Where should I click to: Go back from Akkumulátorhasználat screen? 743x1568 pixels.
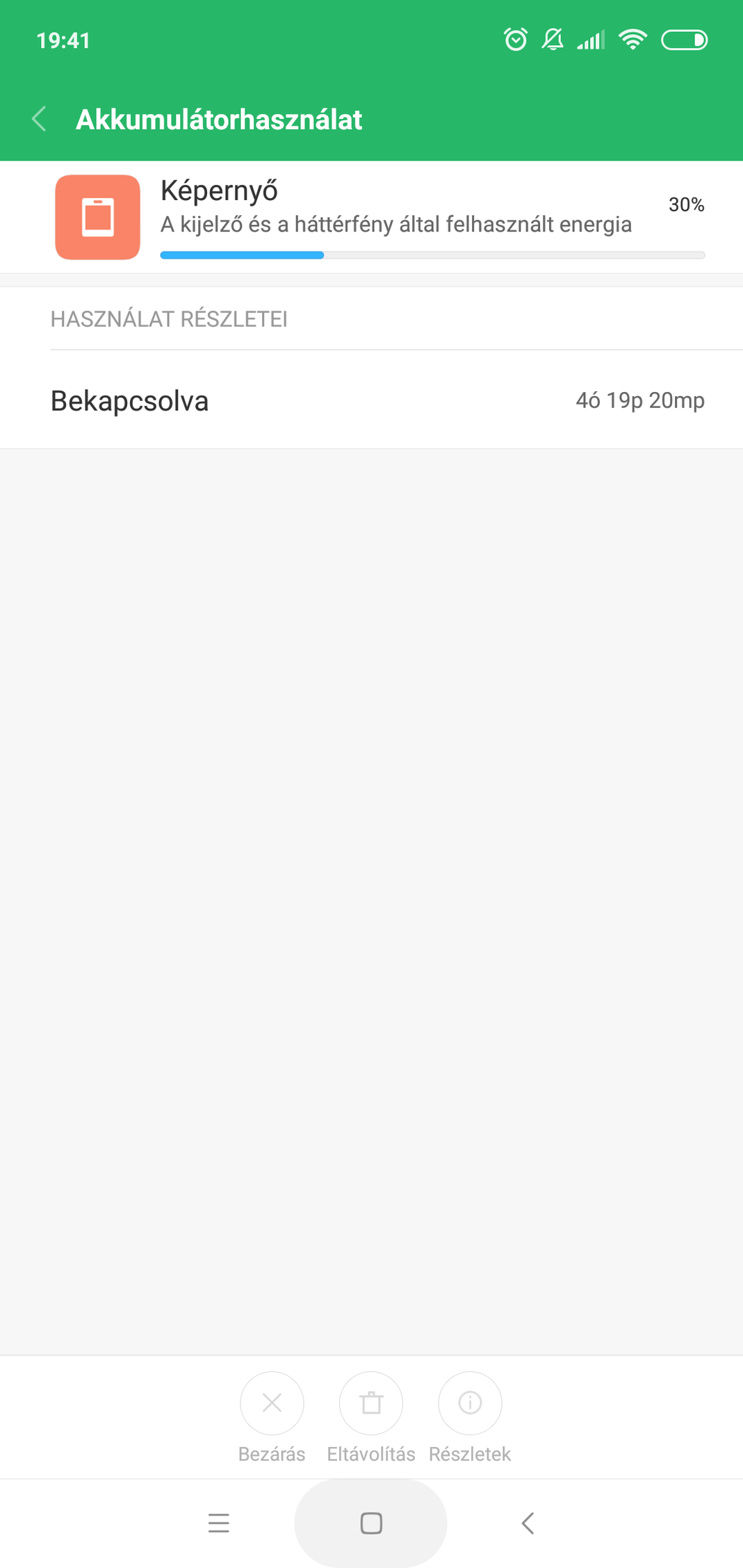click(40, 120)
